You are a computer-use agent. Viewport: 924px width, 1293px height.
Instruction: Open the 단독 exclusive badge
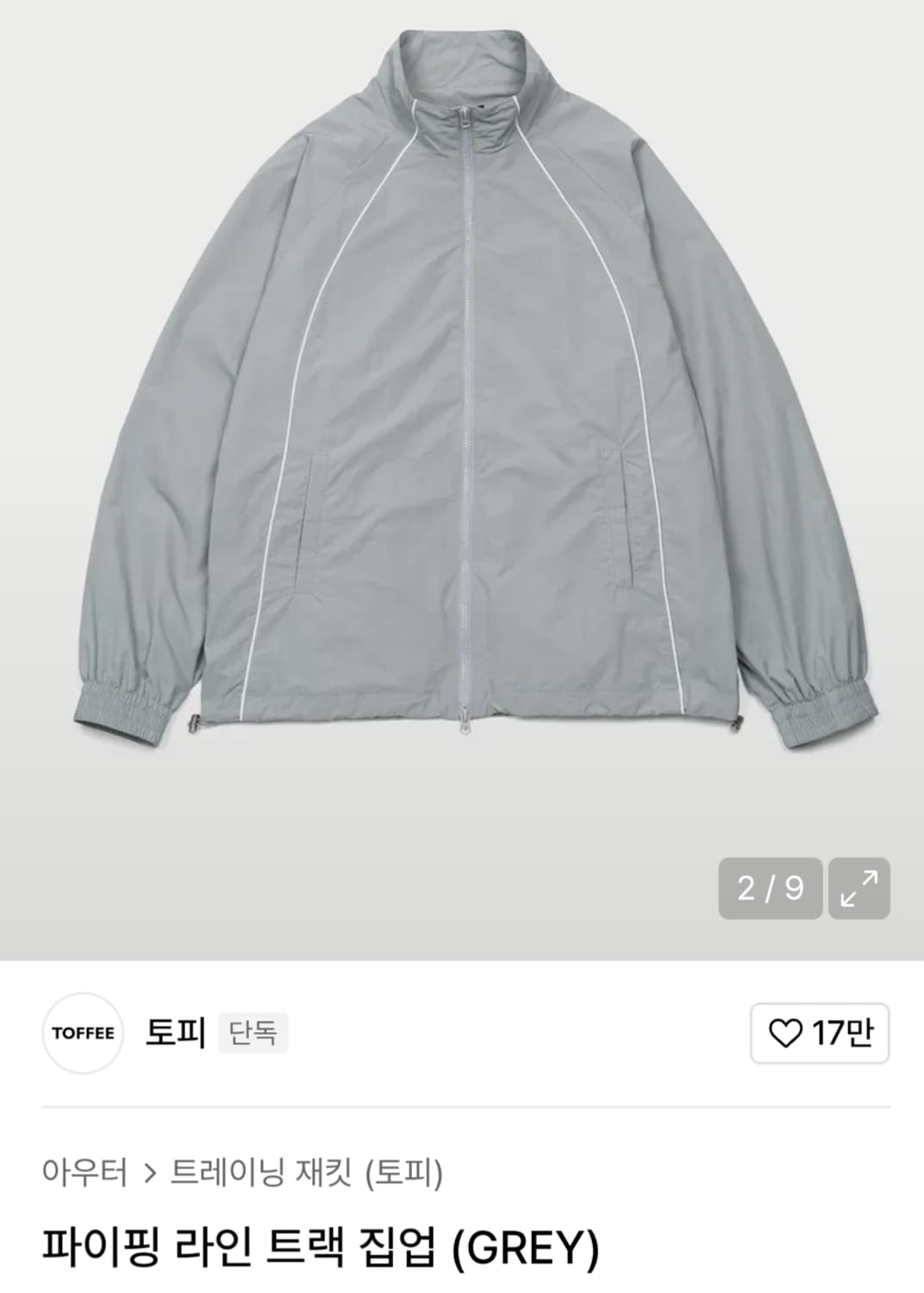tap(253, 1033)
